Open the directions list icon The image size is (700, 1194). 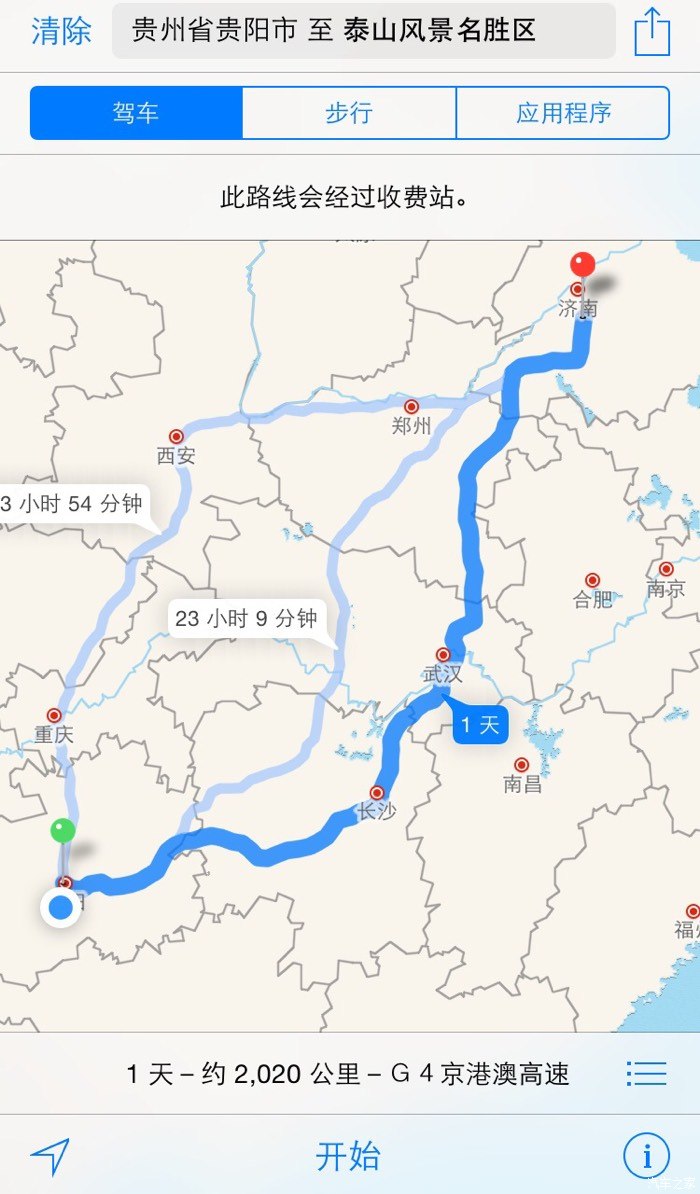coord(646,1073)
